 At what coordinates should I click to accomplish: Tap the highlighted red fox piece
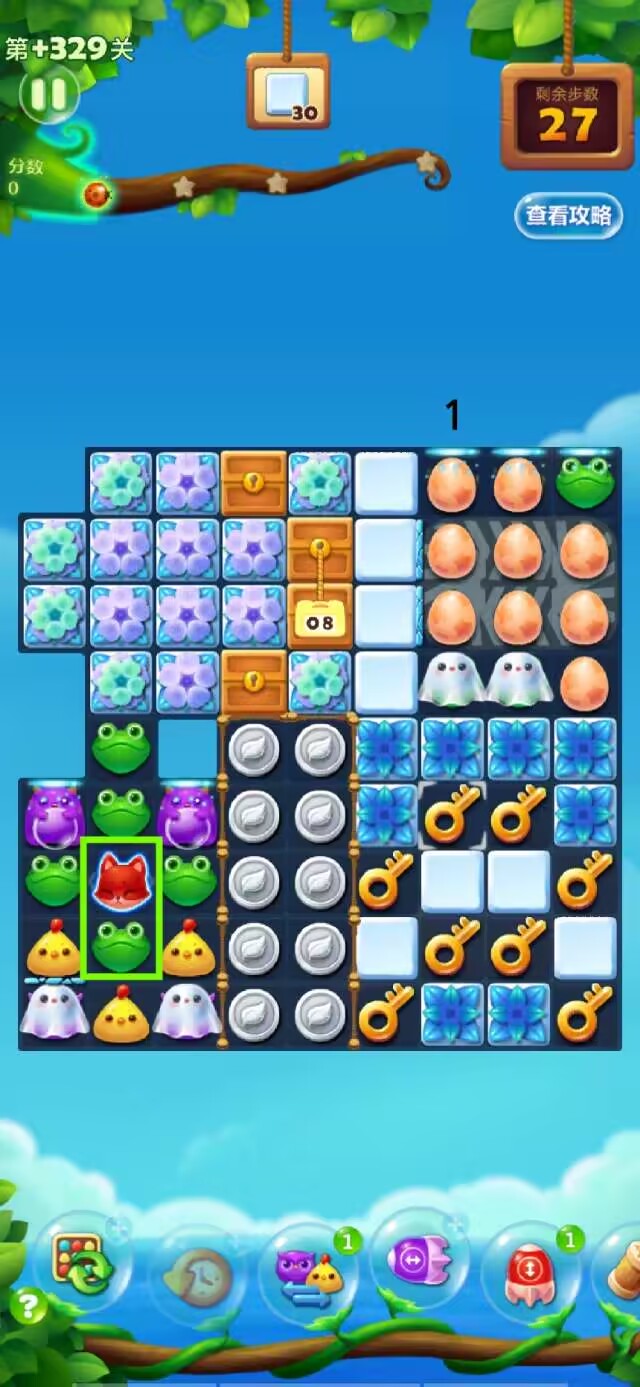click(121, 877)
